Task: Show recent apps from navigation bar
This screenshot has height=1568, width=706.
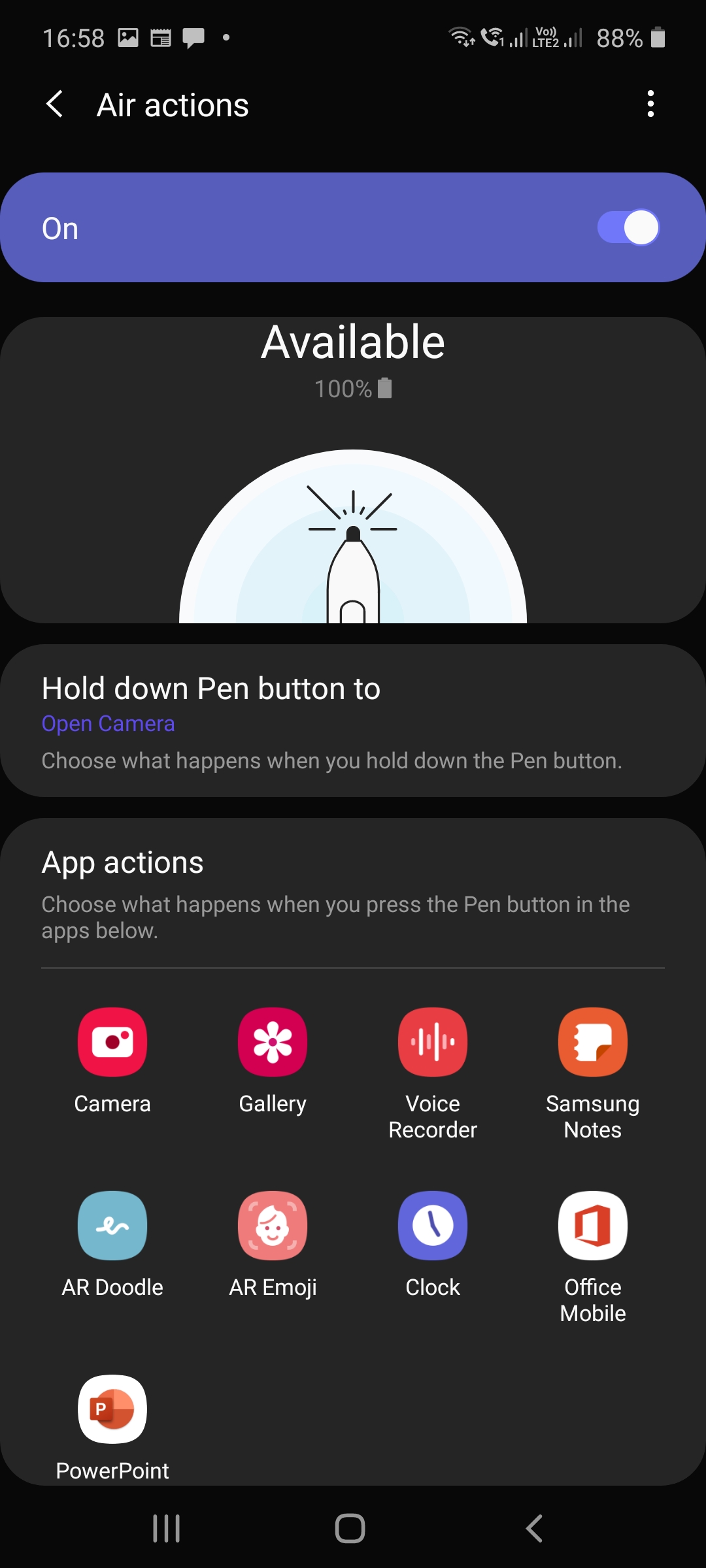Action: coord(167,1529)
